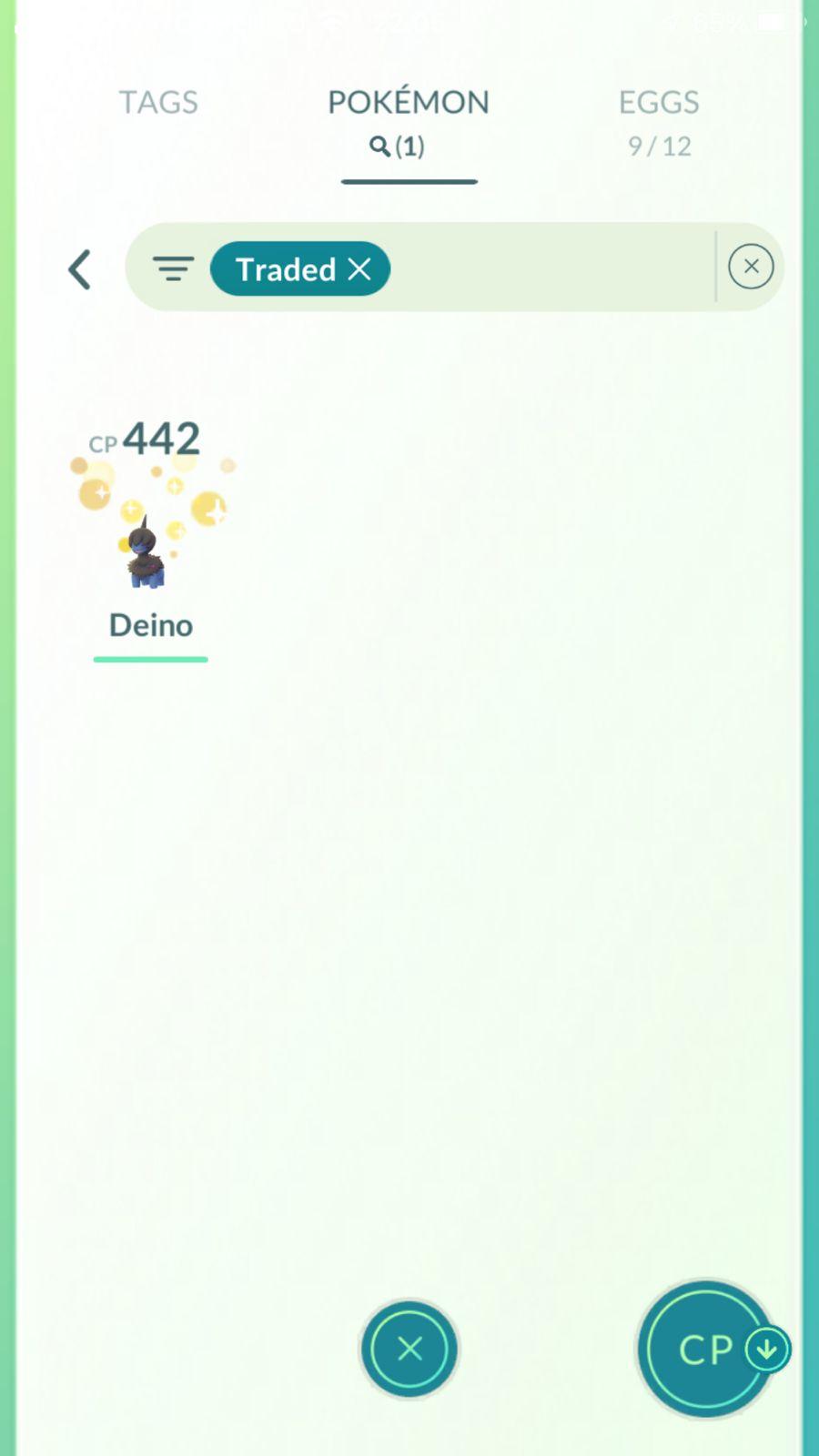
Task: Tap the search box to edit the query
Action: click(546, 268)
